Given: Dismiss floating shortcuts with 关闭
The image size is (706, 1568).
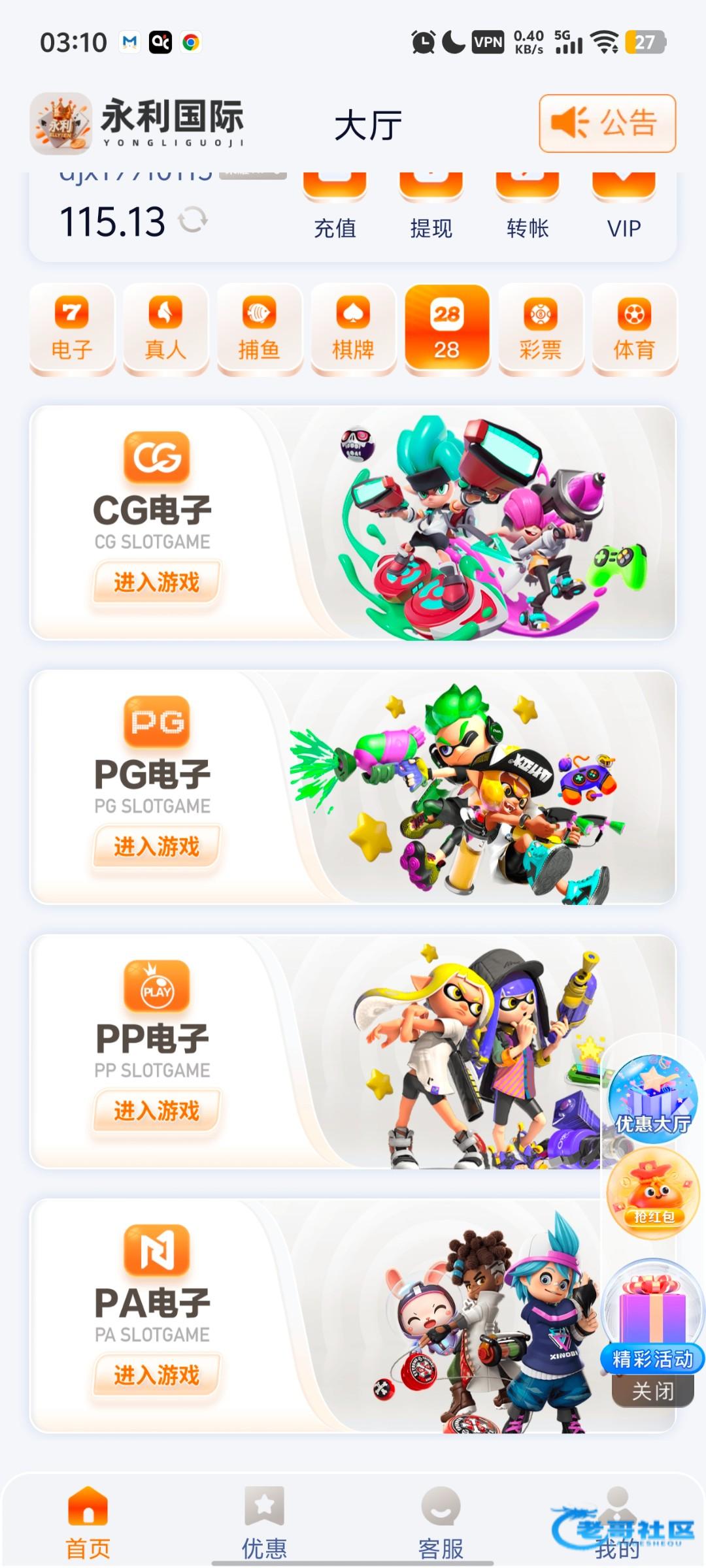Looking at the screenshot, I should pyautogui.click(x=652, y=1391).
